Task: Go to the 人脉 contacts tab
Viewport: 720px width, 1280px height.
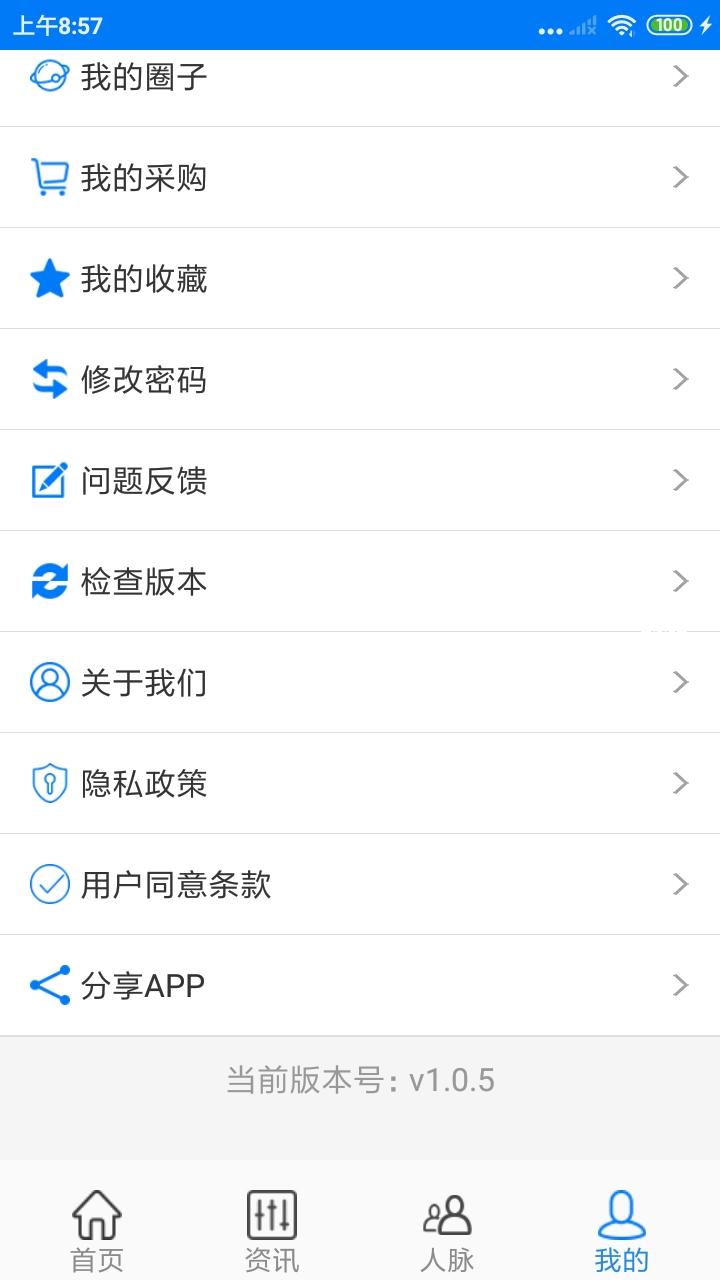Action: coord(447,1230)
